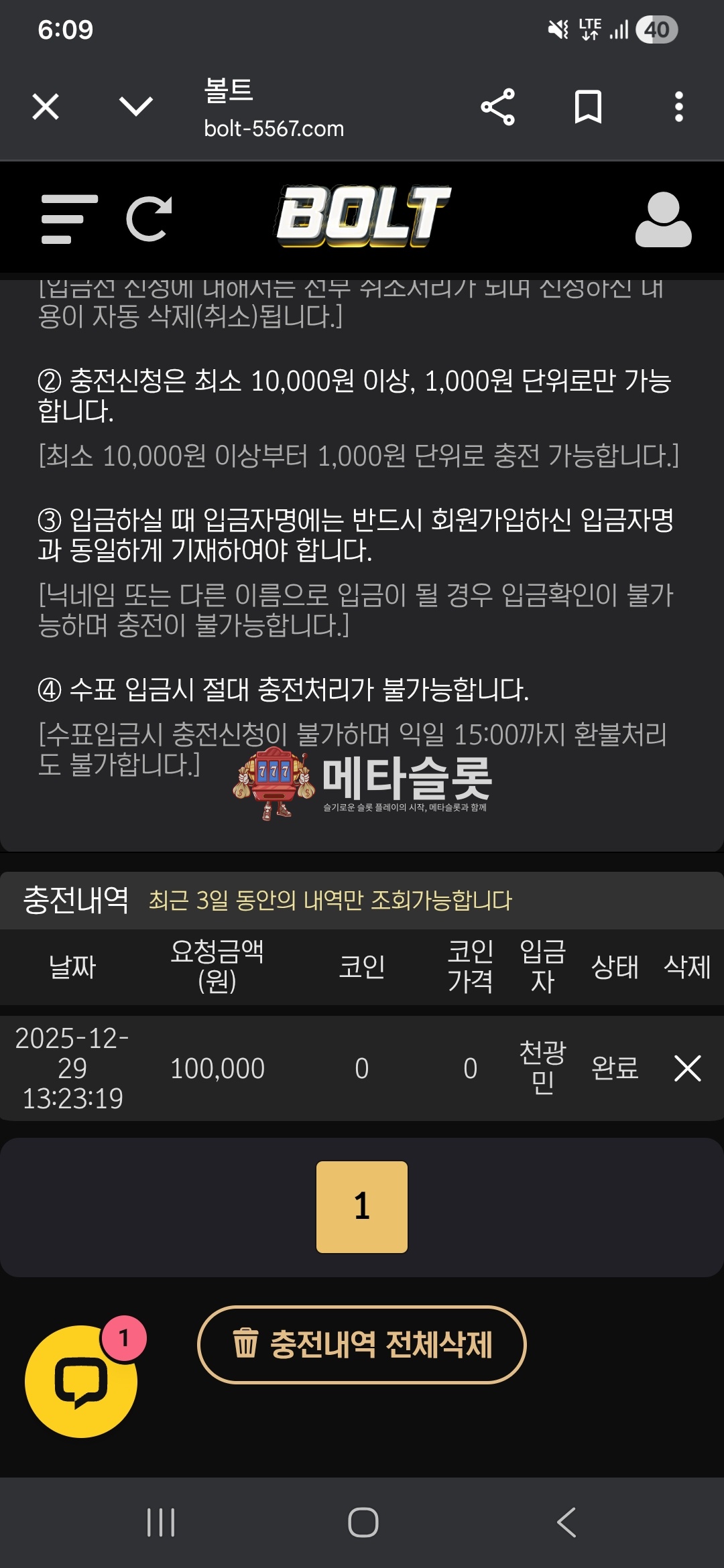Open the user profile icon
The image size is (724, 1568).
pyautogui.click(x=663, y=220)
